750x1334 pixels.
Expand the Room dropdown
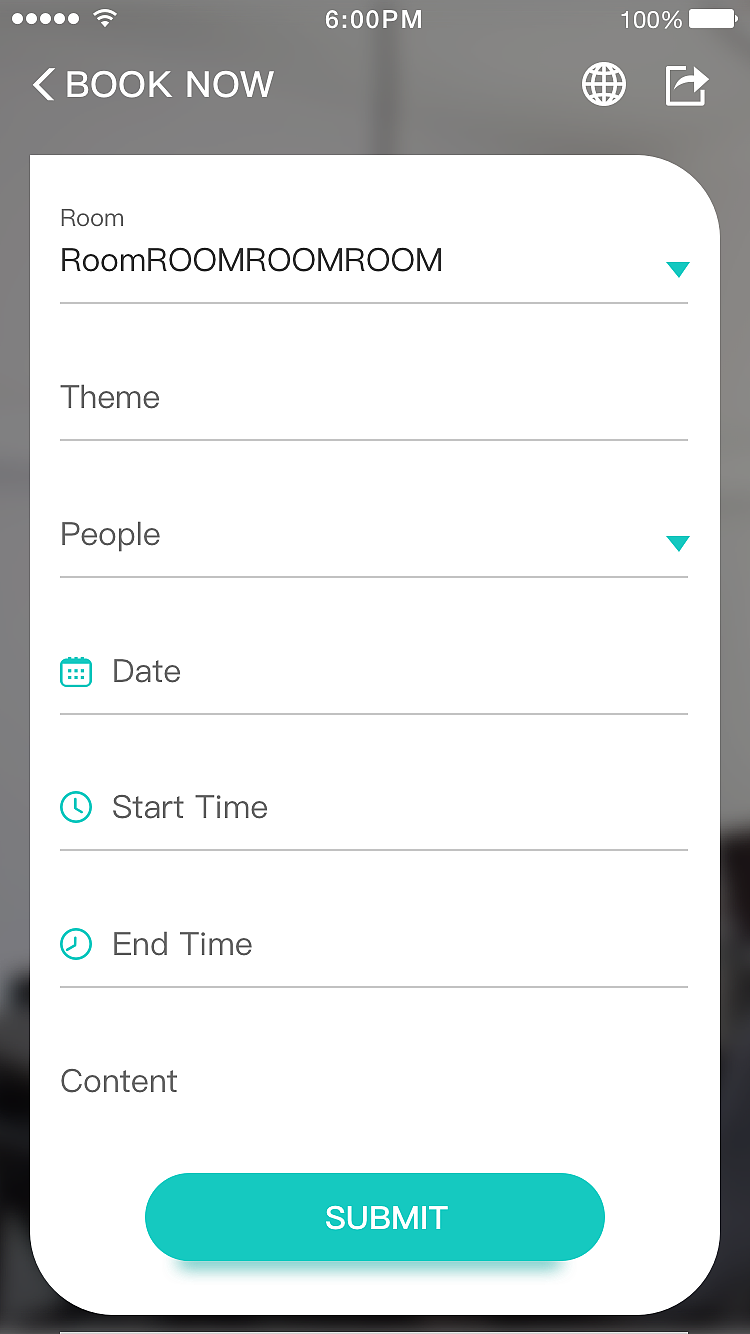coord(676,268)
